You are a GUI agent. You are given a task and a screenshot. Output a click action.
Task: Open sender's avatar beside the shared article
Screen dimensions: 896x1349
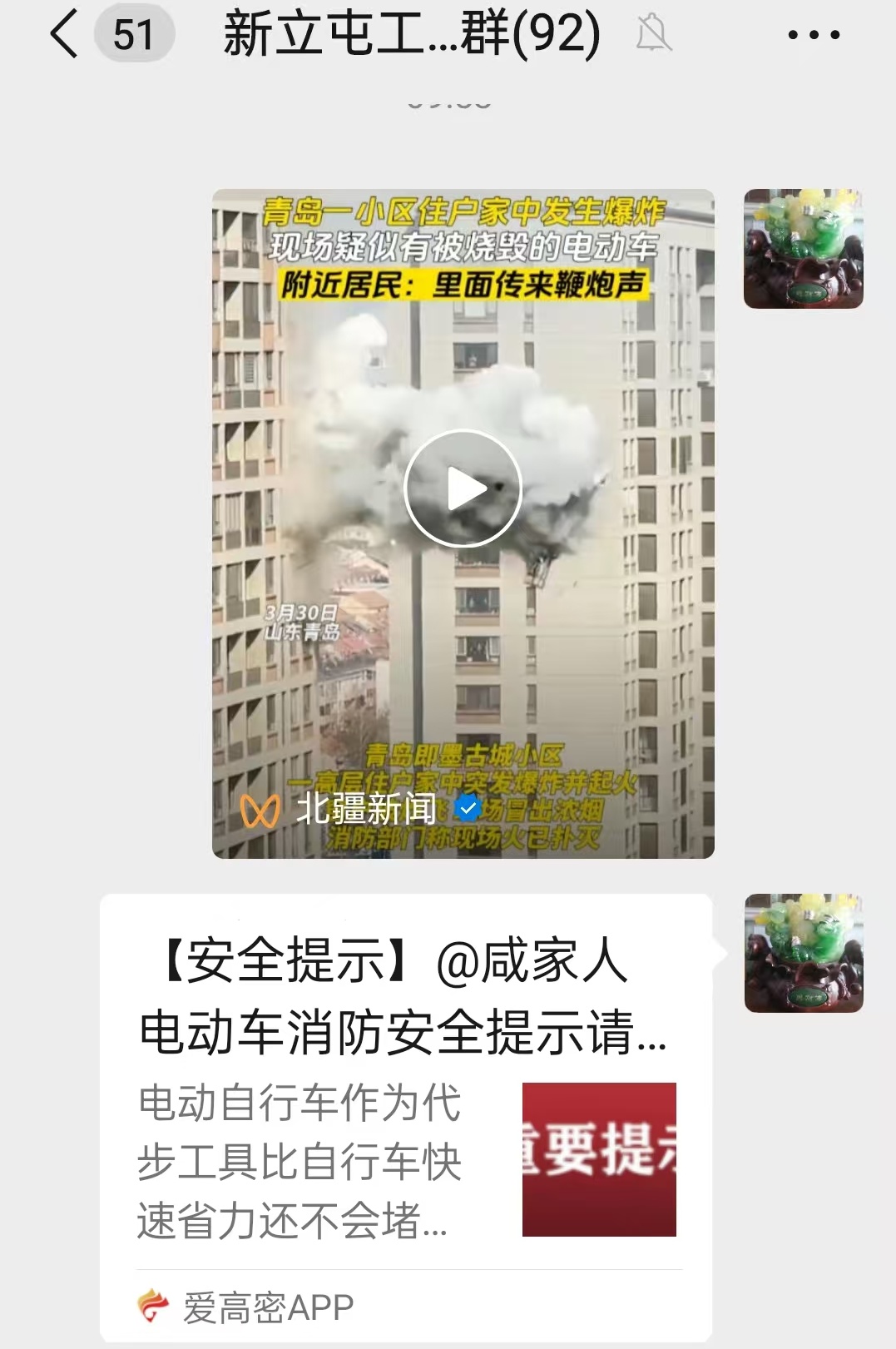pos(803,953)
